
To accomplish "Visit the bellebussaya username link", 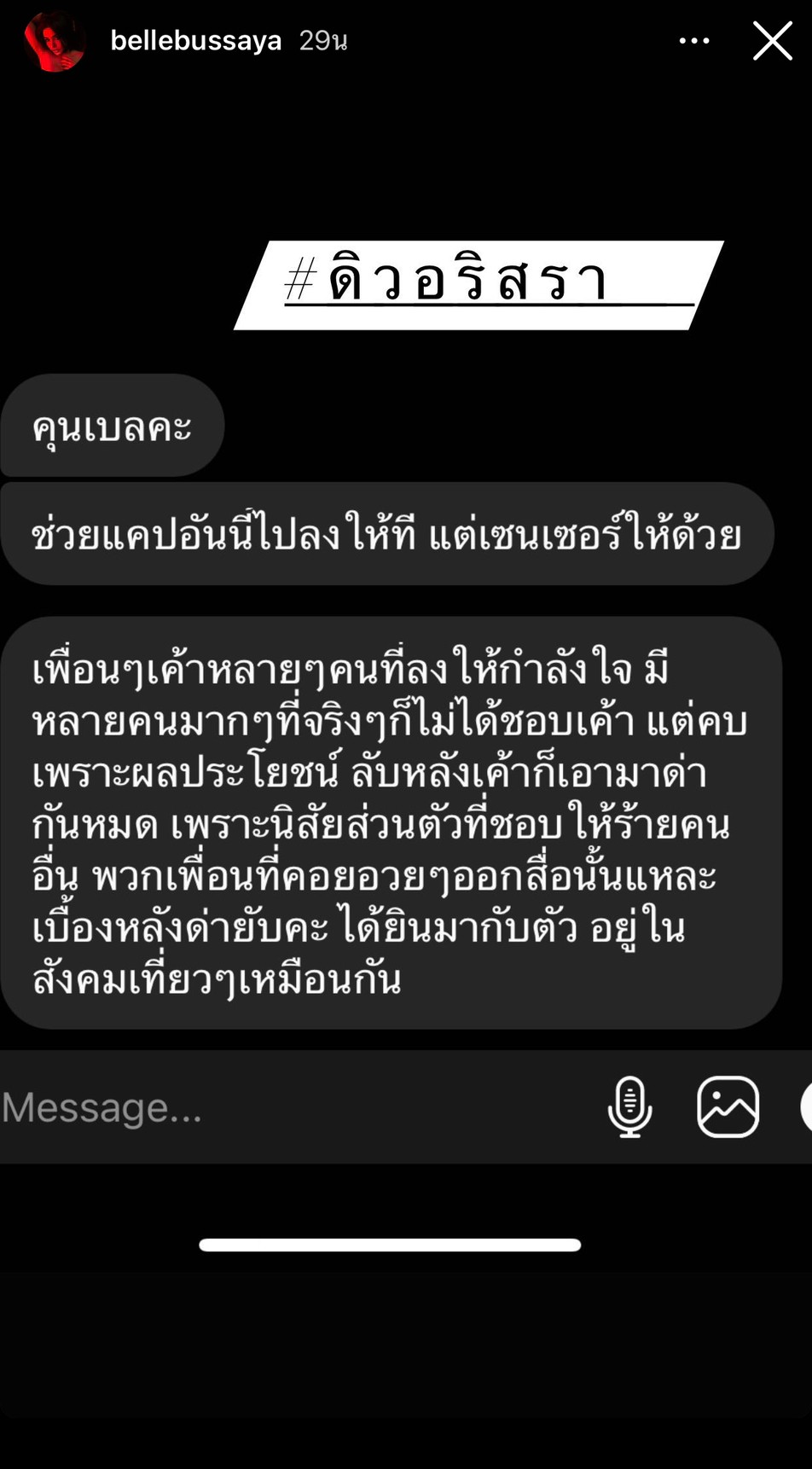I will click(195, 41).
